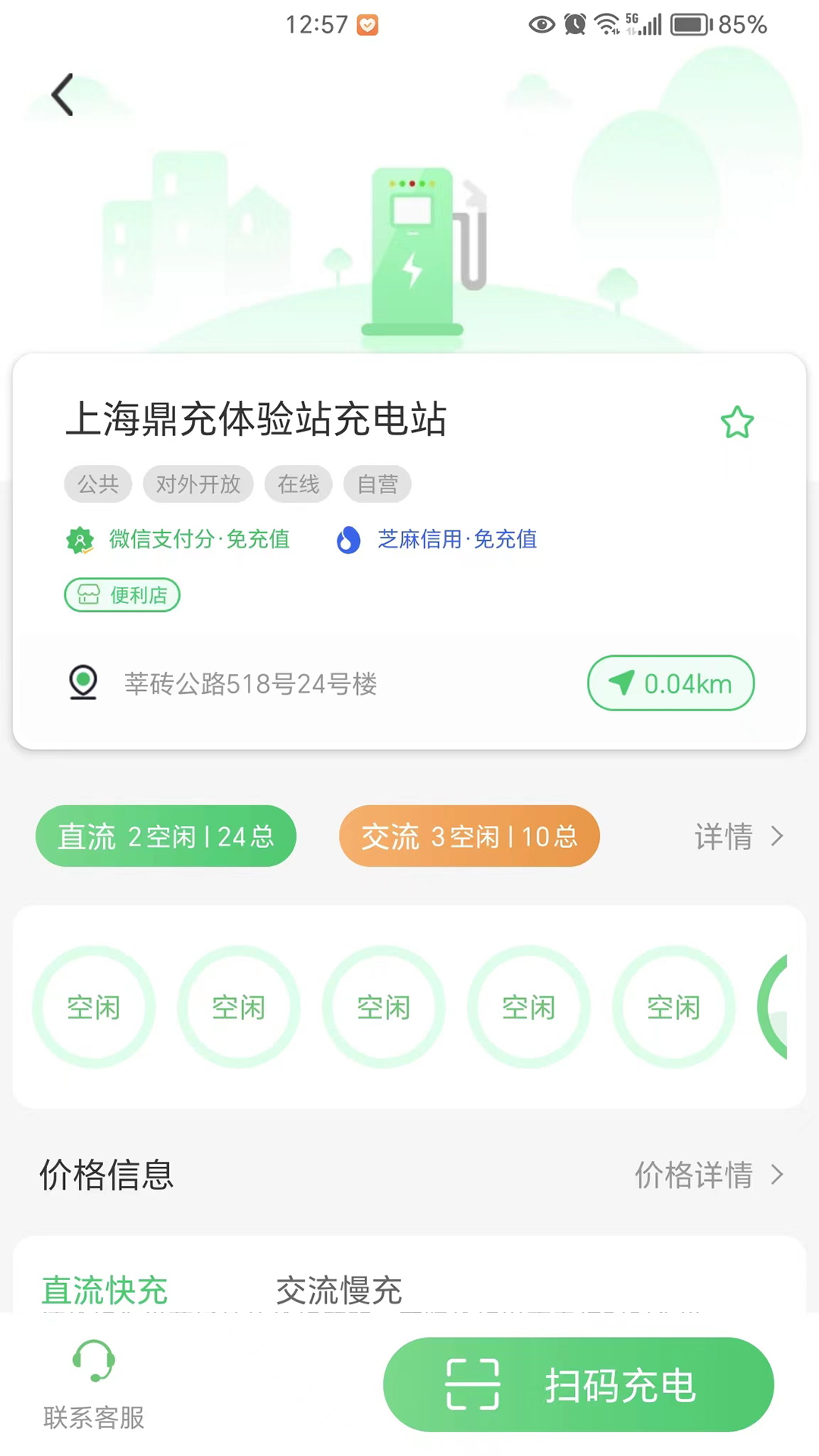Tap the battery indicator showing 85%
Screen dimensions: 819x1456
687,24
